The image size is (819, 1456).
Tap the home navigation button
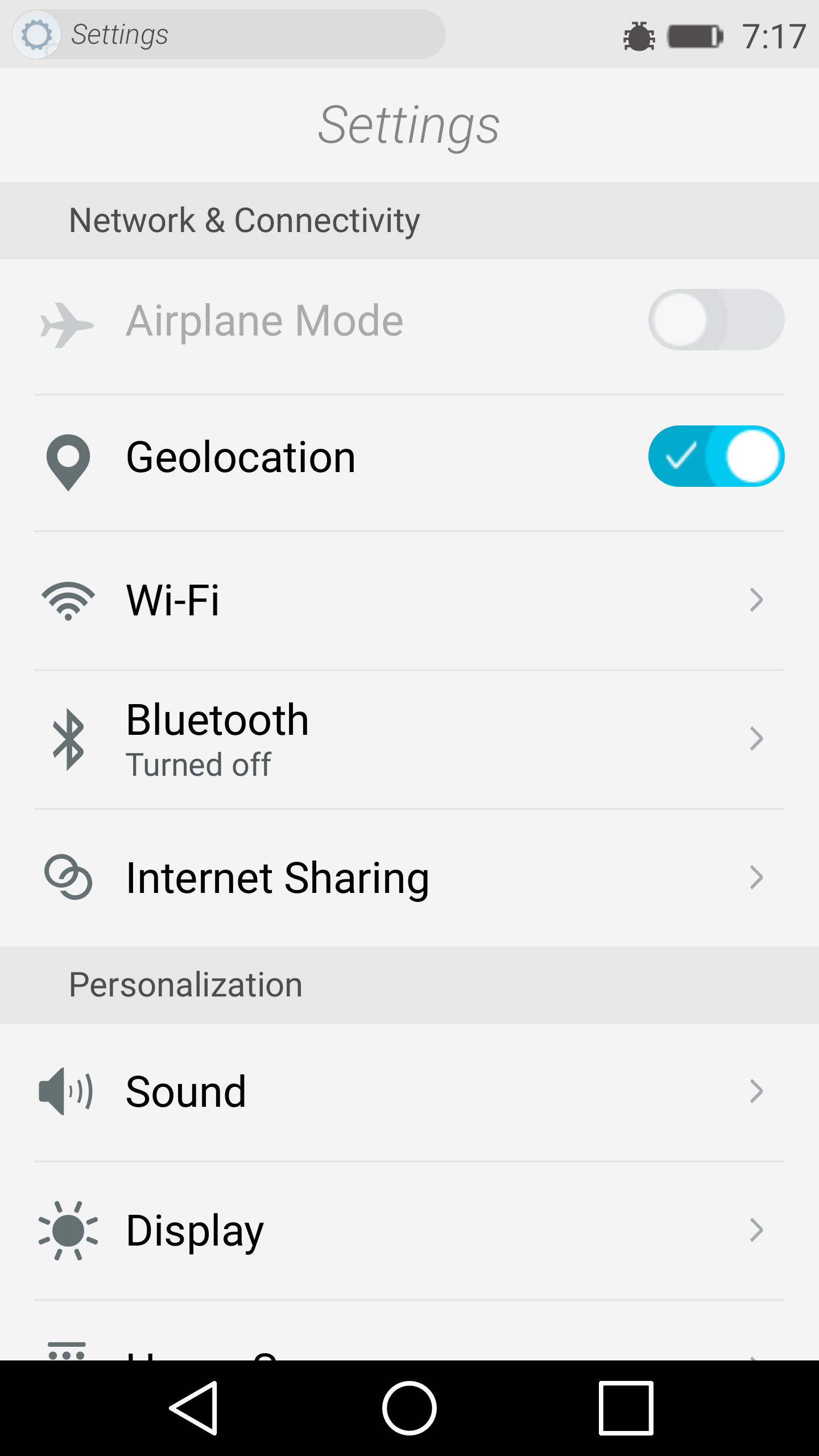(409, 1408)
